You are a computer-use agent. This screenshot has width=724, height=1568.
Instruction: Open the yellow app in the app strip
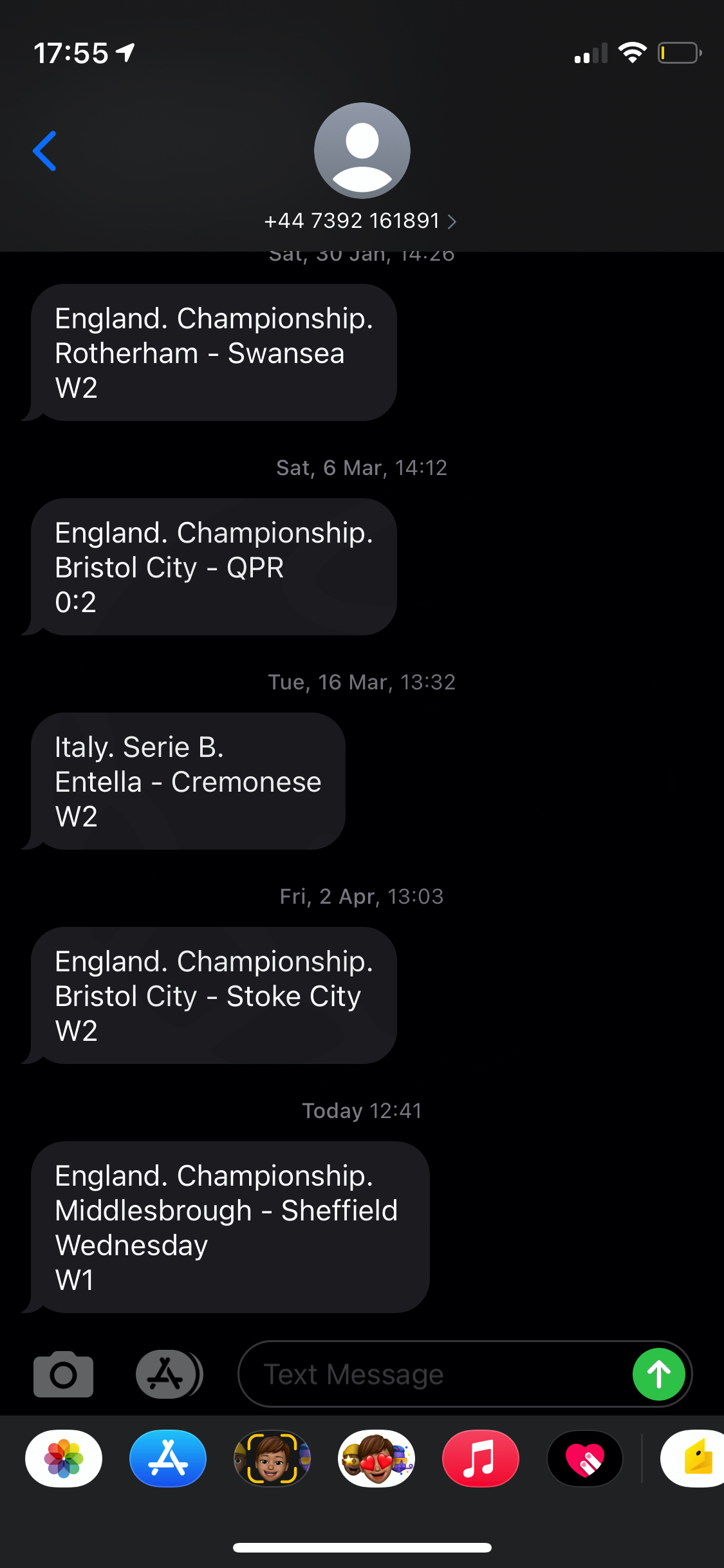click(x=692, y=1459)
